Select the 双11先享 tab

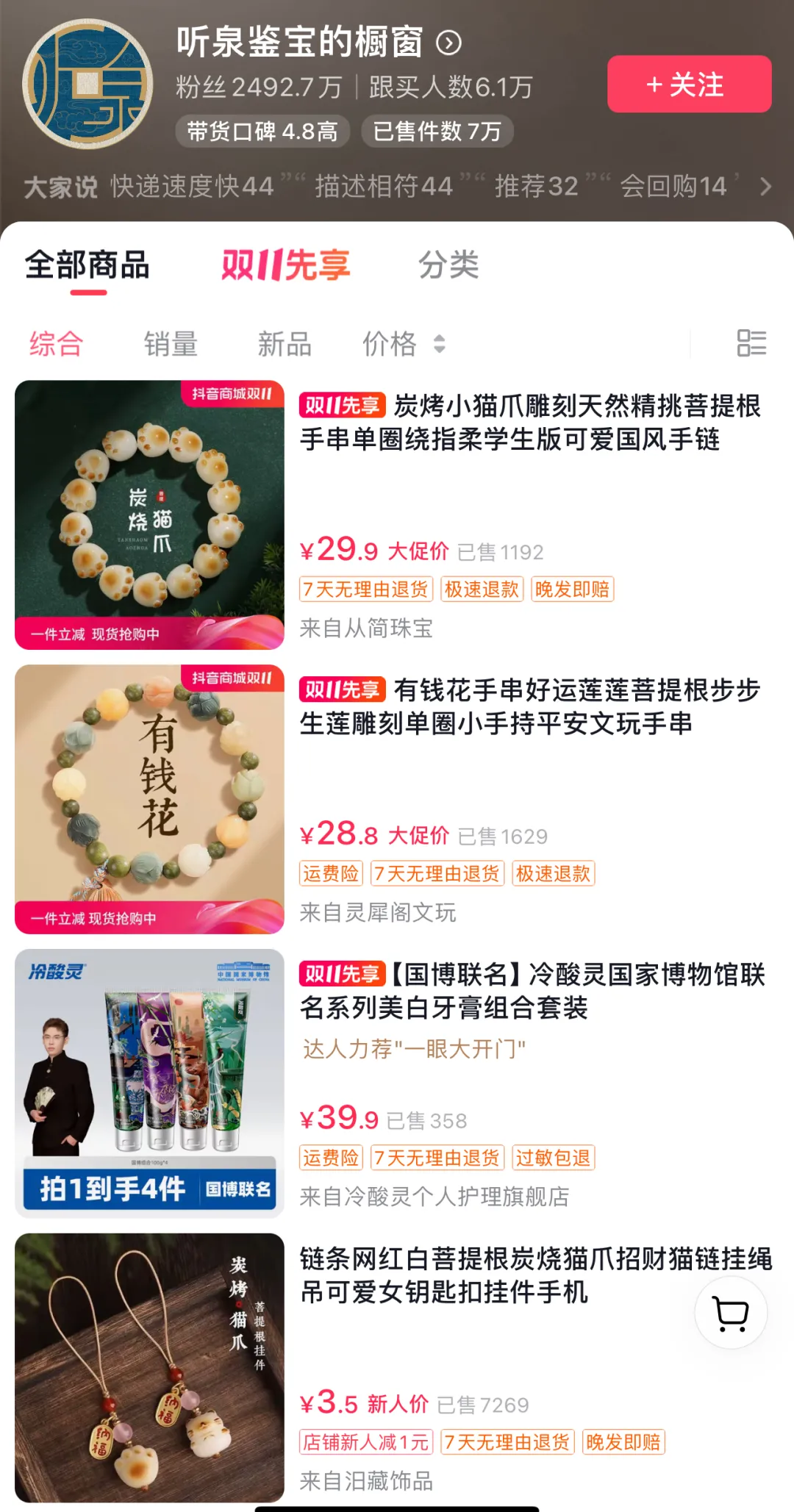(x=285, y=266)
